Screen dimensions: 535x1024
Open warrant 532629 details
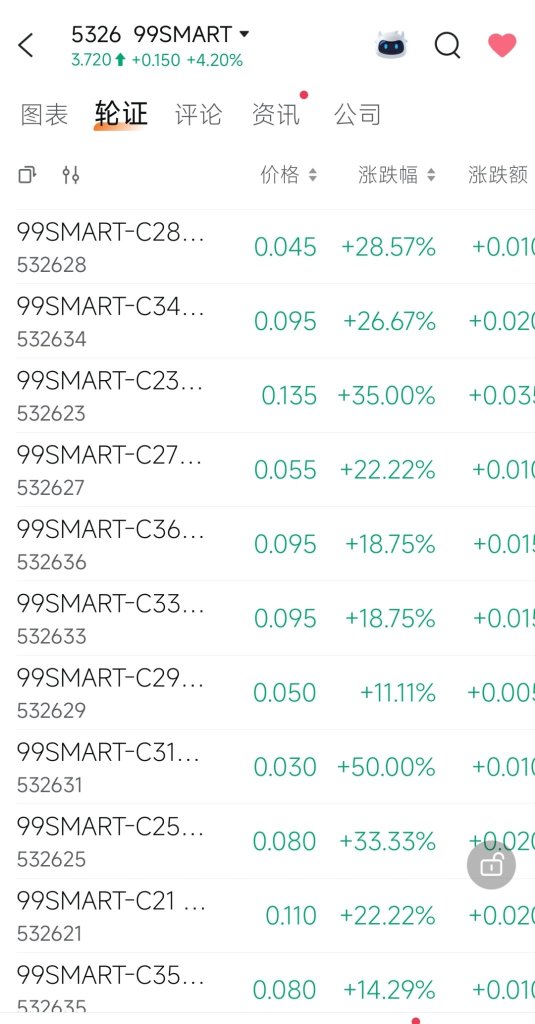[x=267, y=692]
